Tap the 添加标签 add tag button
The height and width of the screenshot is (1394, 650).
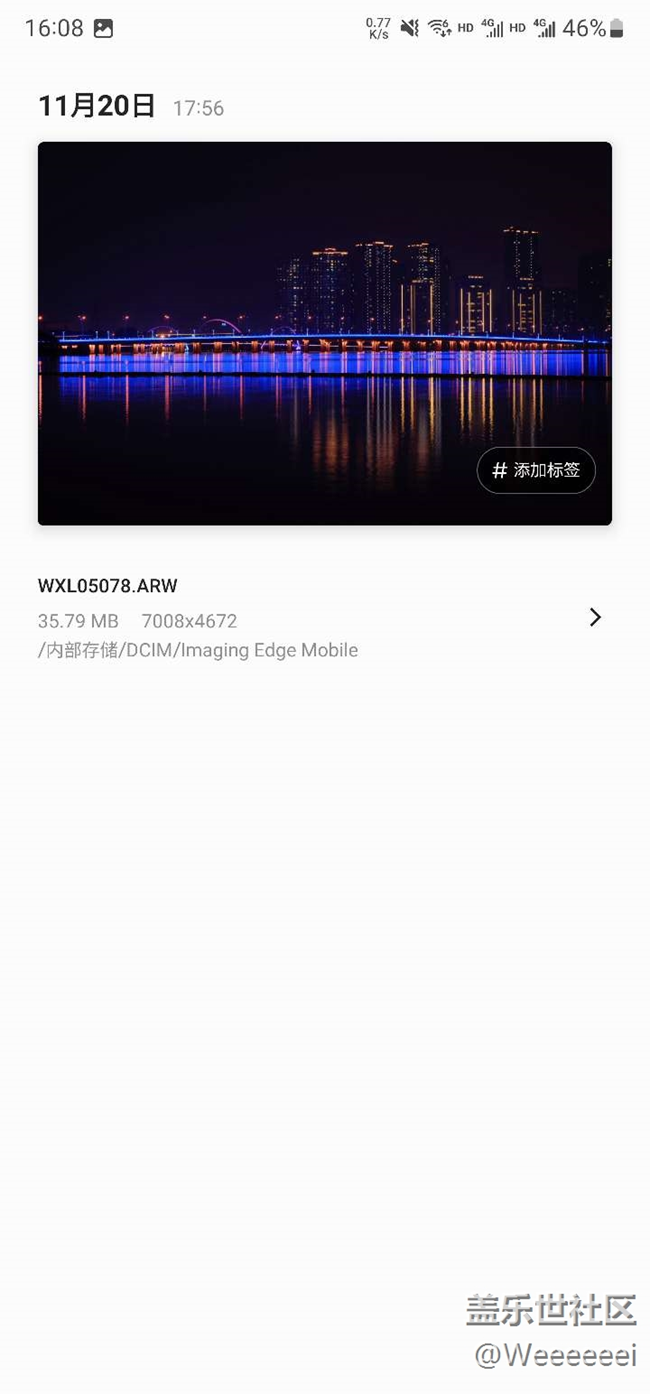[x=536, y=470]
